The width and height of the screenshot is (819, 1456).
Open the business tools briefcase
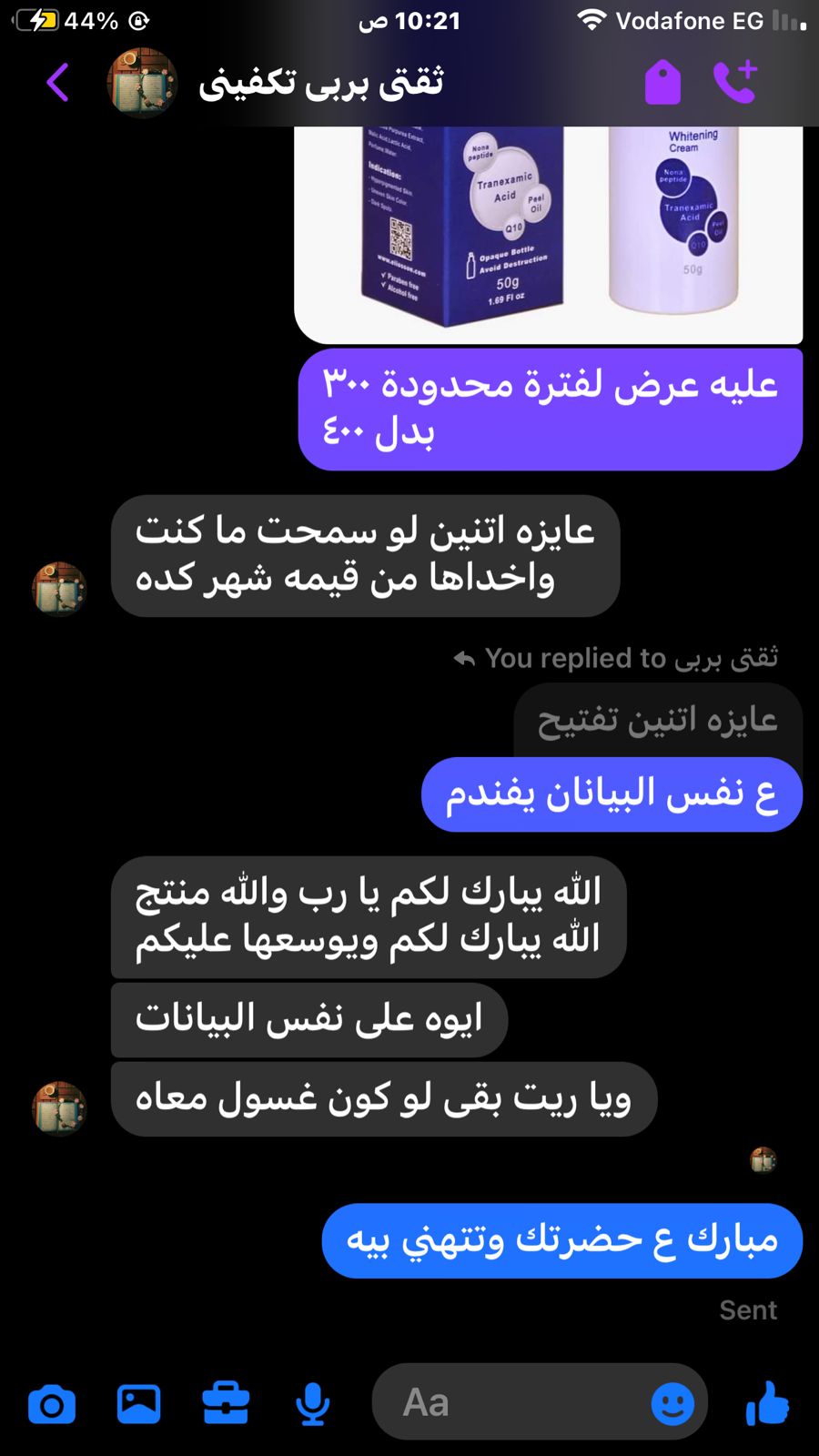(x=226, y=1403)
